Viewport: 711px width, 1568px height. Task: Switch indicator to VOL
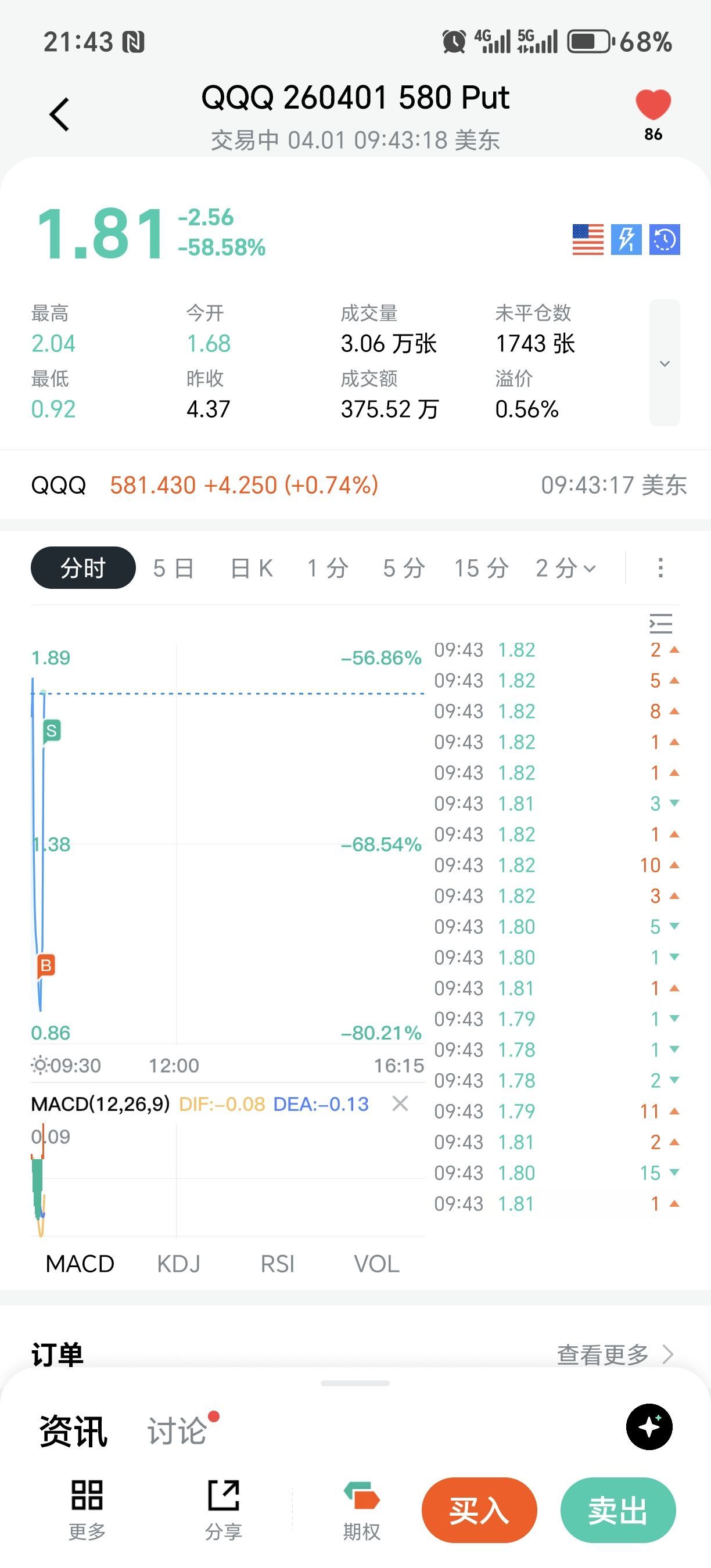point(376,1264)
